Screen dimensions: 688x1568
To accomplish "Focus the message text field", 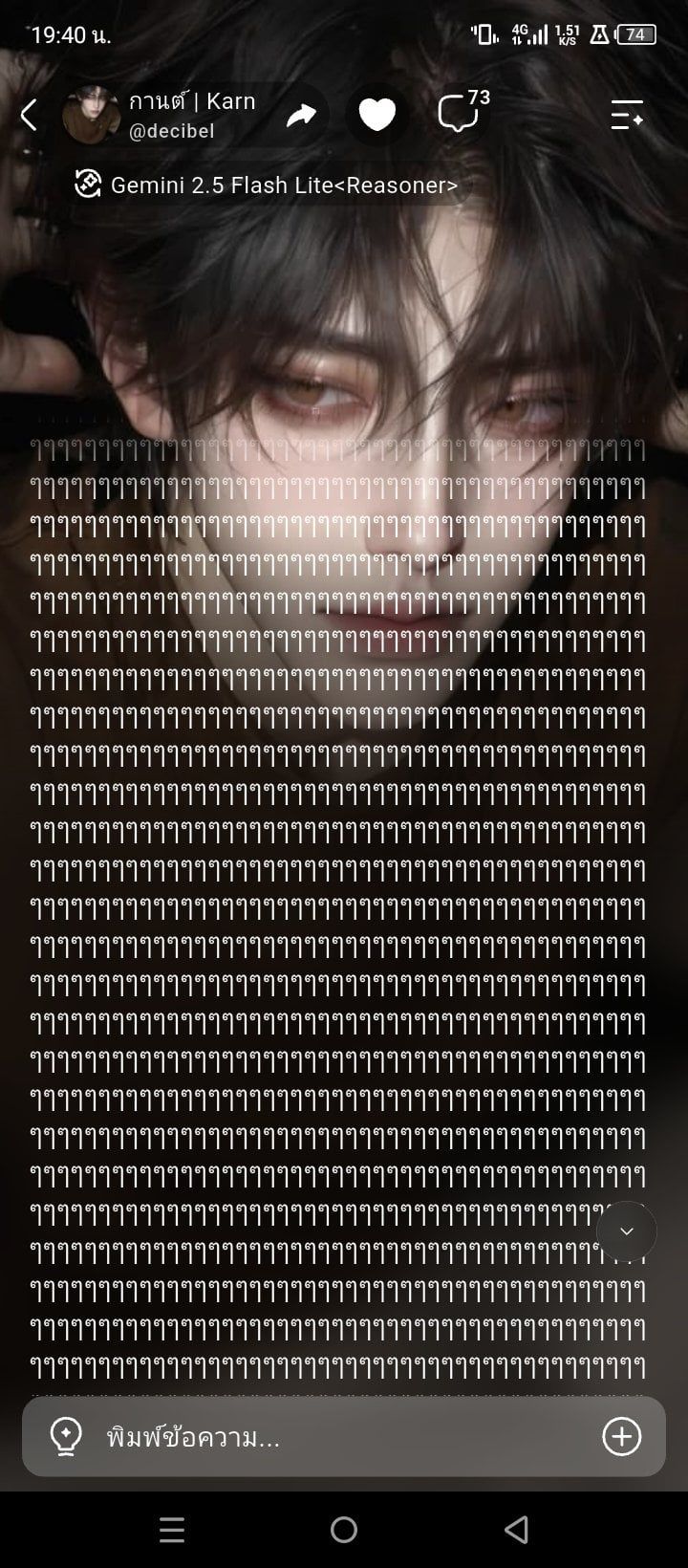I will (x=344, y=1437).
